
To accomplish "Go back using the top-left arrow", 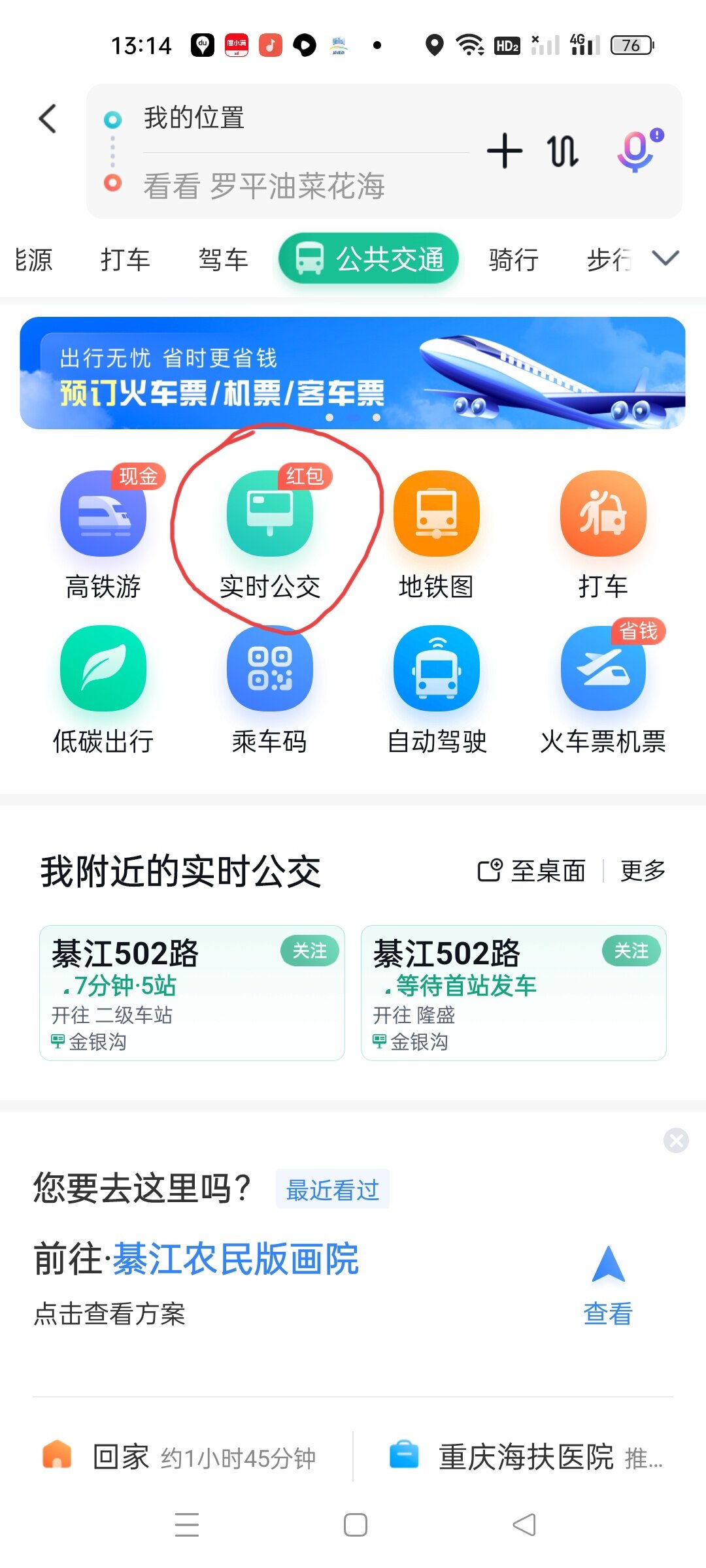I will [48, 119].
